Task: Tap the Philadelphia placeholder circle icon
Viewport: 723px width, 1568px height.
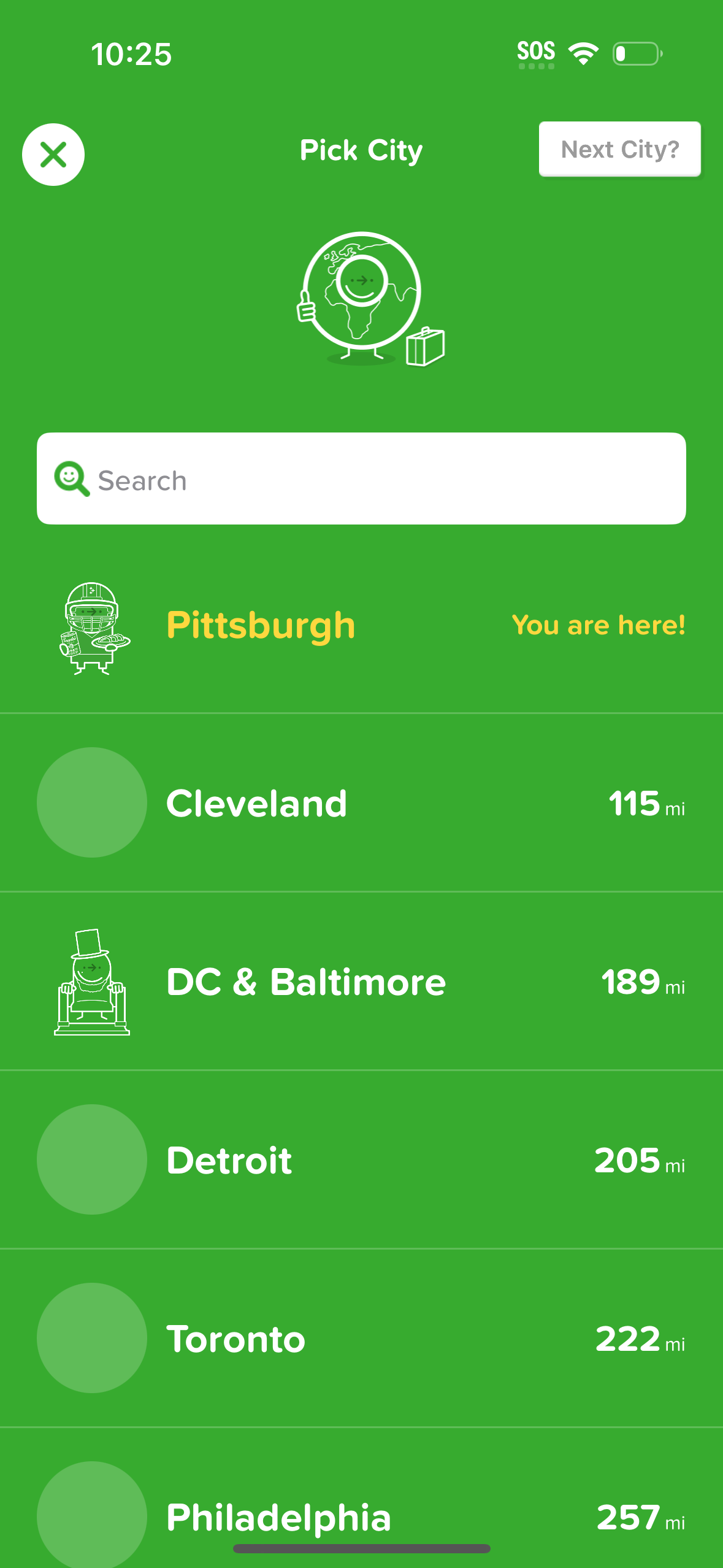Action: (x=91, y=1515)
